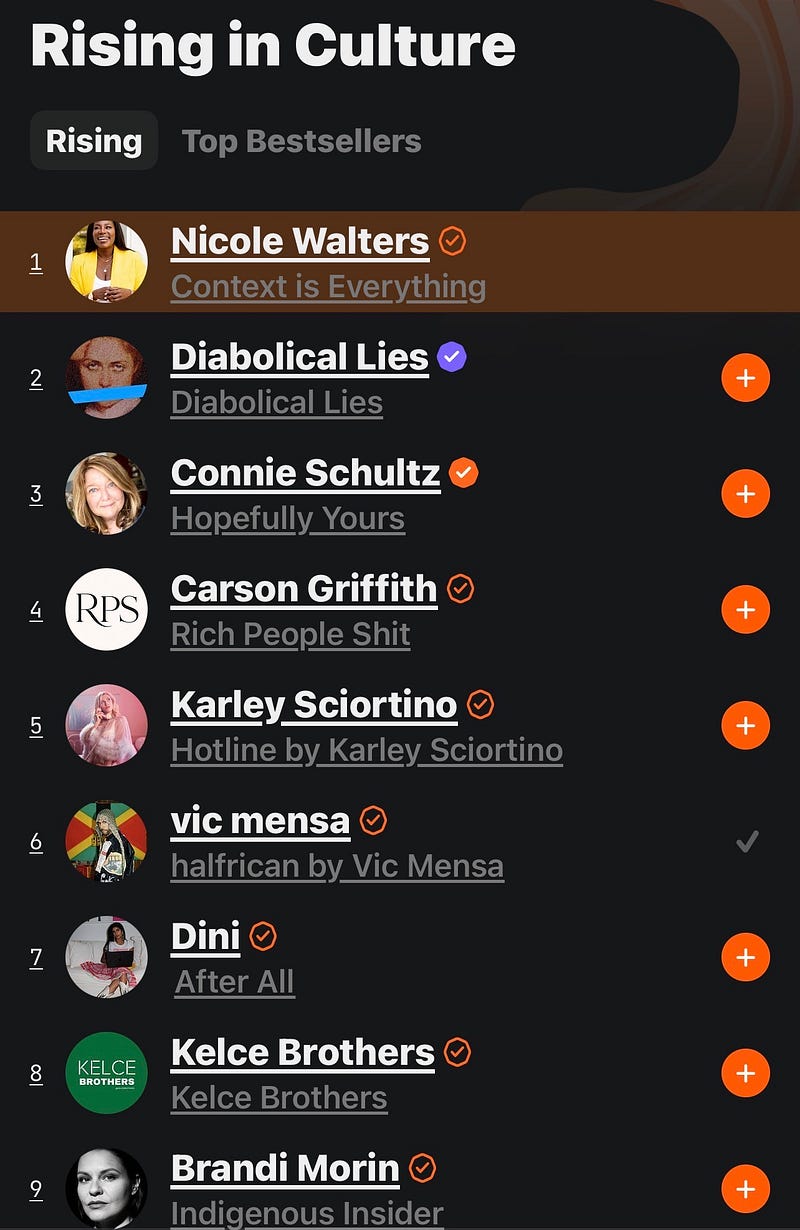Open Hotline by Karley Sciortino
This screenshot has height=1230, width=800.
coord(366,751)
